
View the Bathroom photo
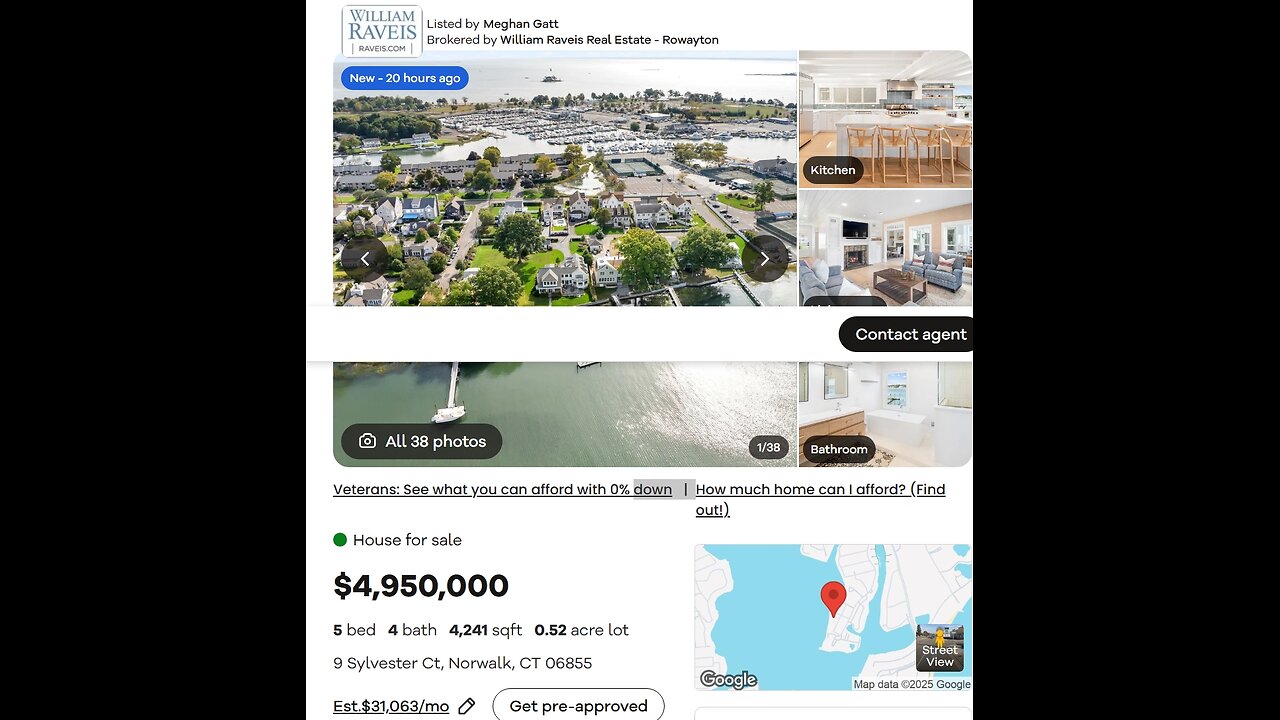pos(885,415)
